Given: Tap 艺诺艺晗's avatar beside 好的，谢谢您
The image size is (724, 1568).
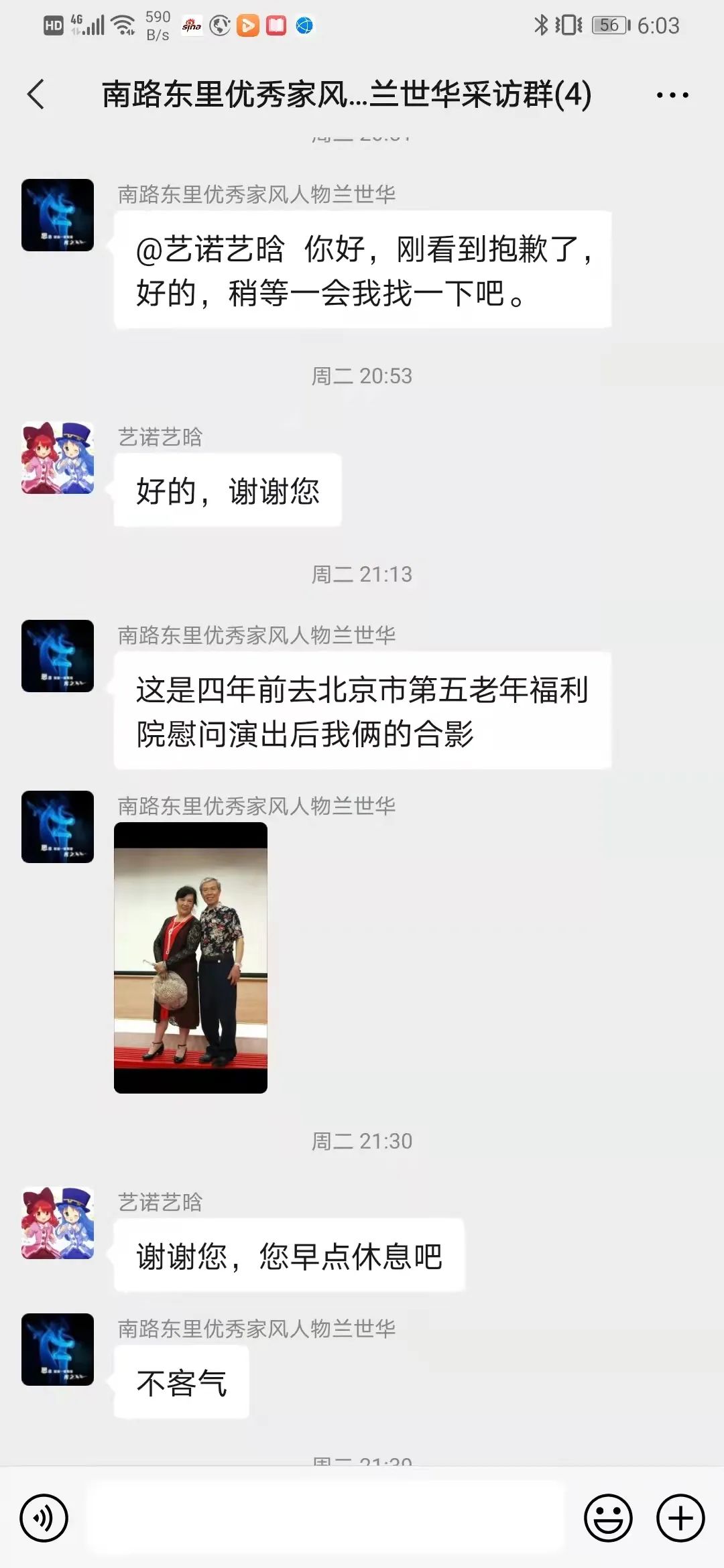Looking at the screenshot, I should tap(58, 458).
